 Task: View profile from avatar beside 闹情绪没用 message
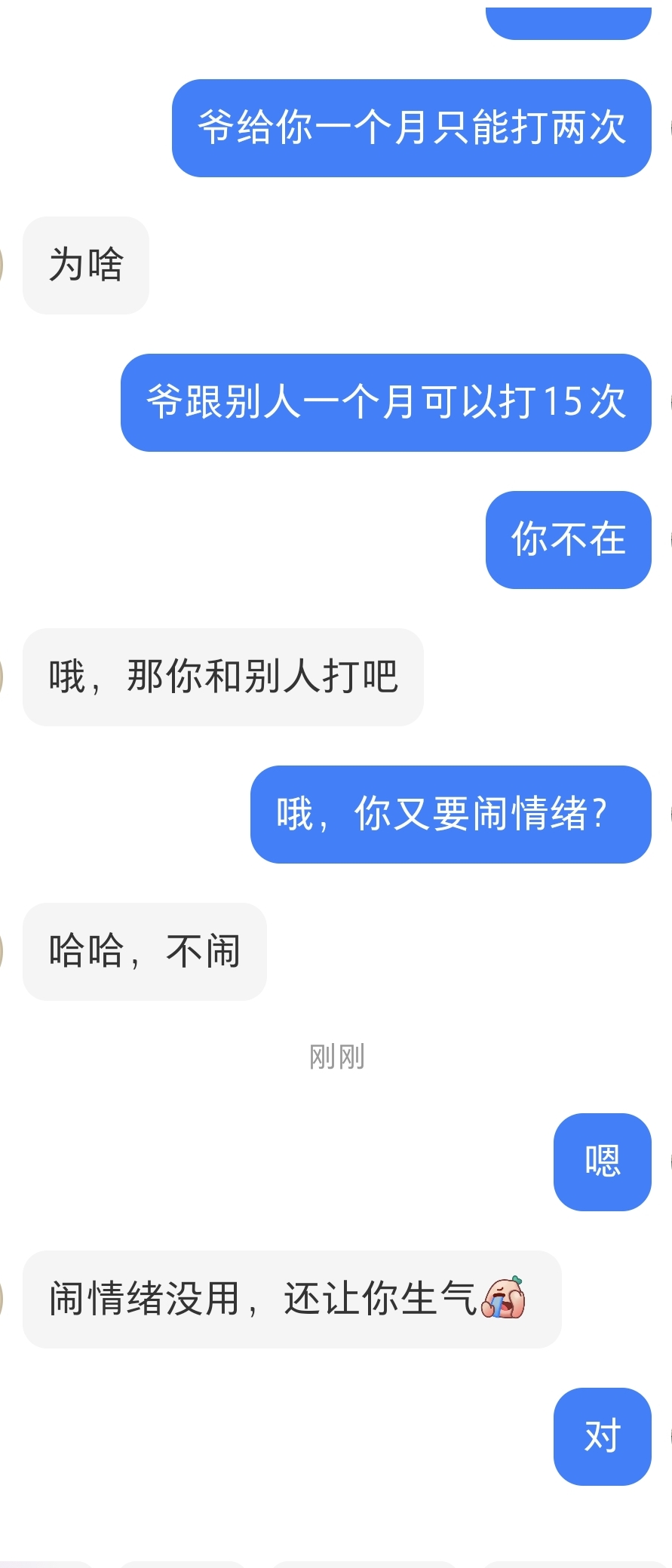coord(2,1300)
